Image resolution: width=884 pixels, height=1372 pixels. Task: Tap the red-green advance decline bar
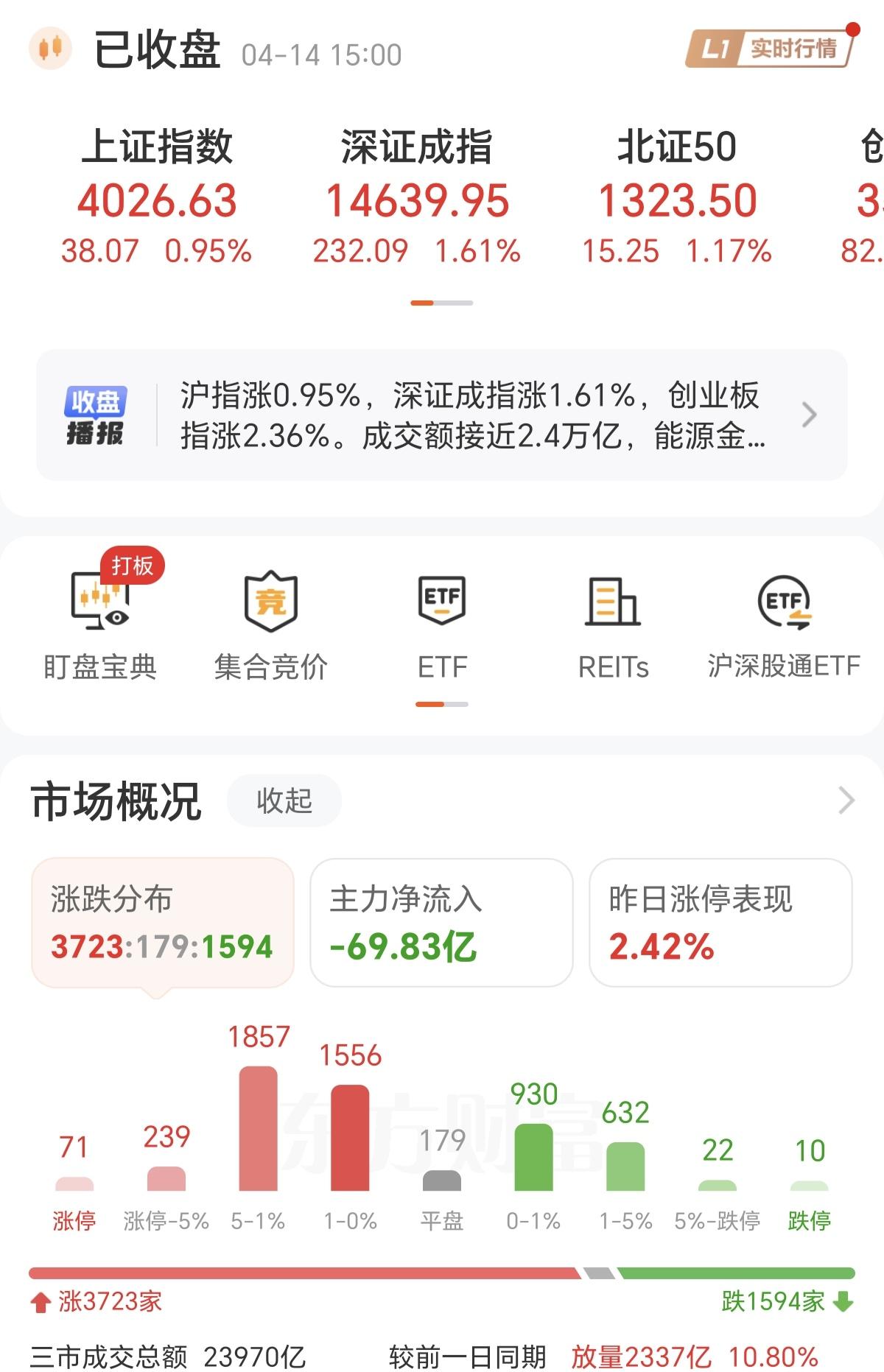tap(442, 1268)
